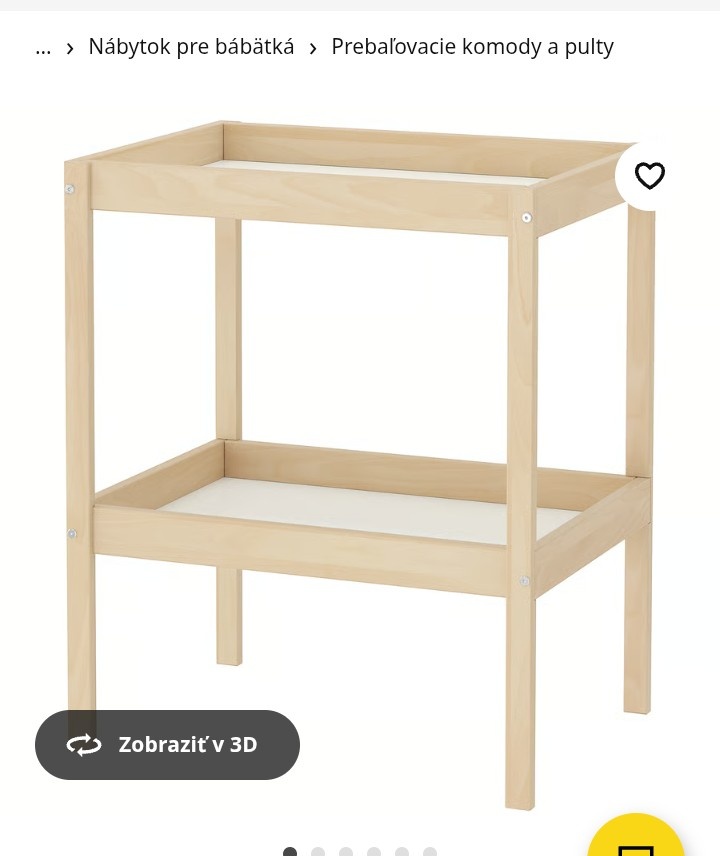Click the looping arrows beside Zobraziť v 3D
Screen dimensions: 720x856
tap(84, 744)
